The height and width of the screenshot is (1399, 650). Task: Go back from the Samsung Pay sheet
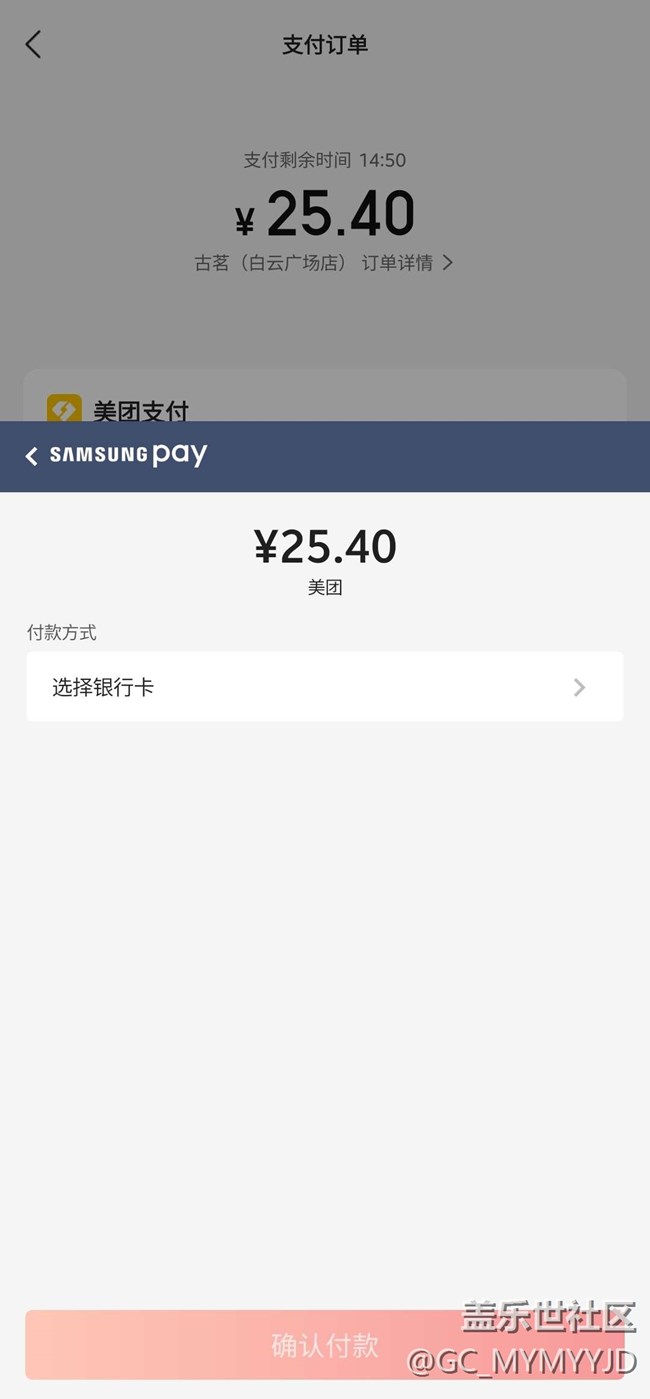coord(32,456)
